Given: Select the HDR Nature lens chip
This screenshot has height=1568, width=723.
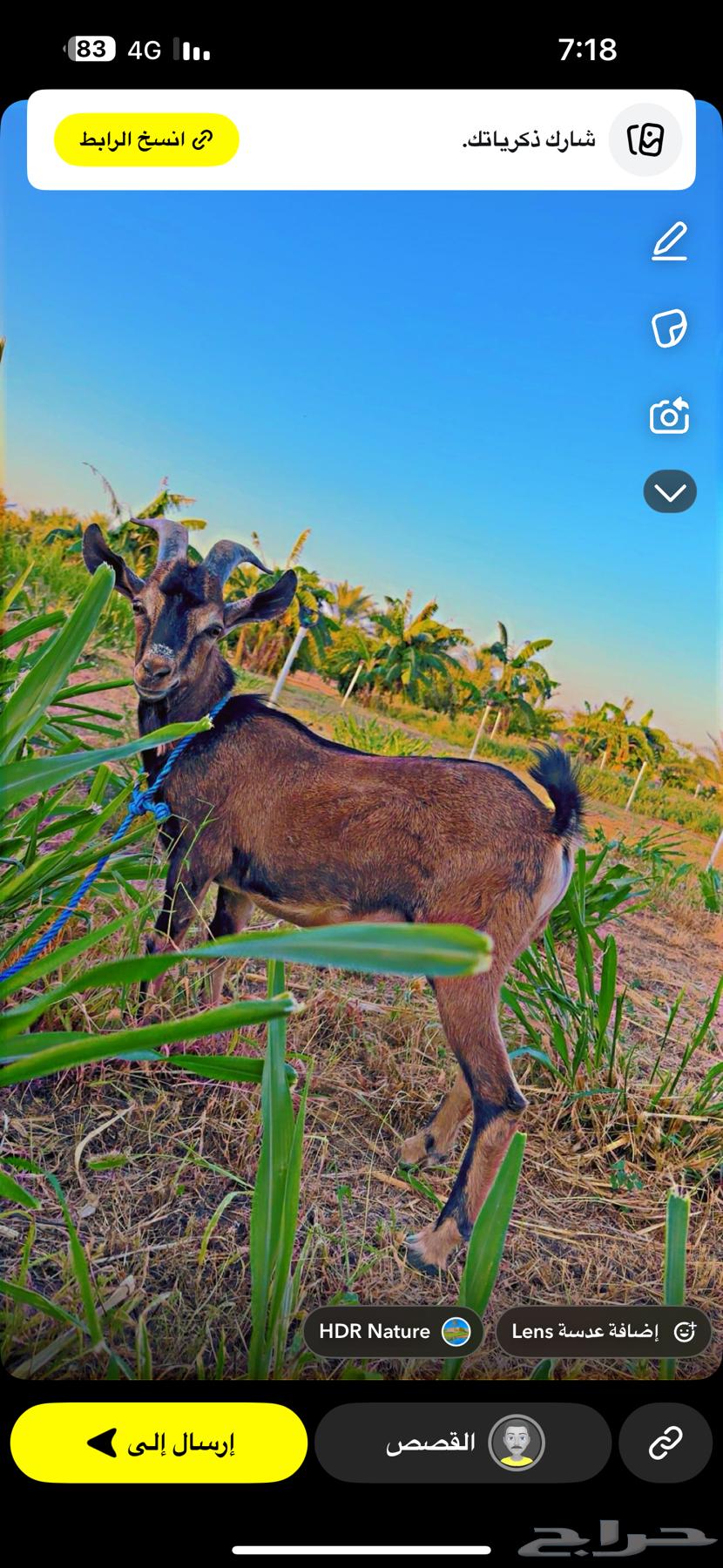Looking at the screenshot, I should tap(394, 1331).
